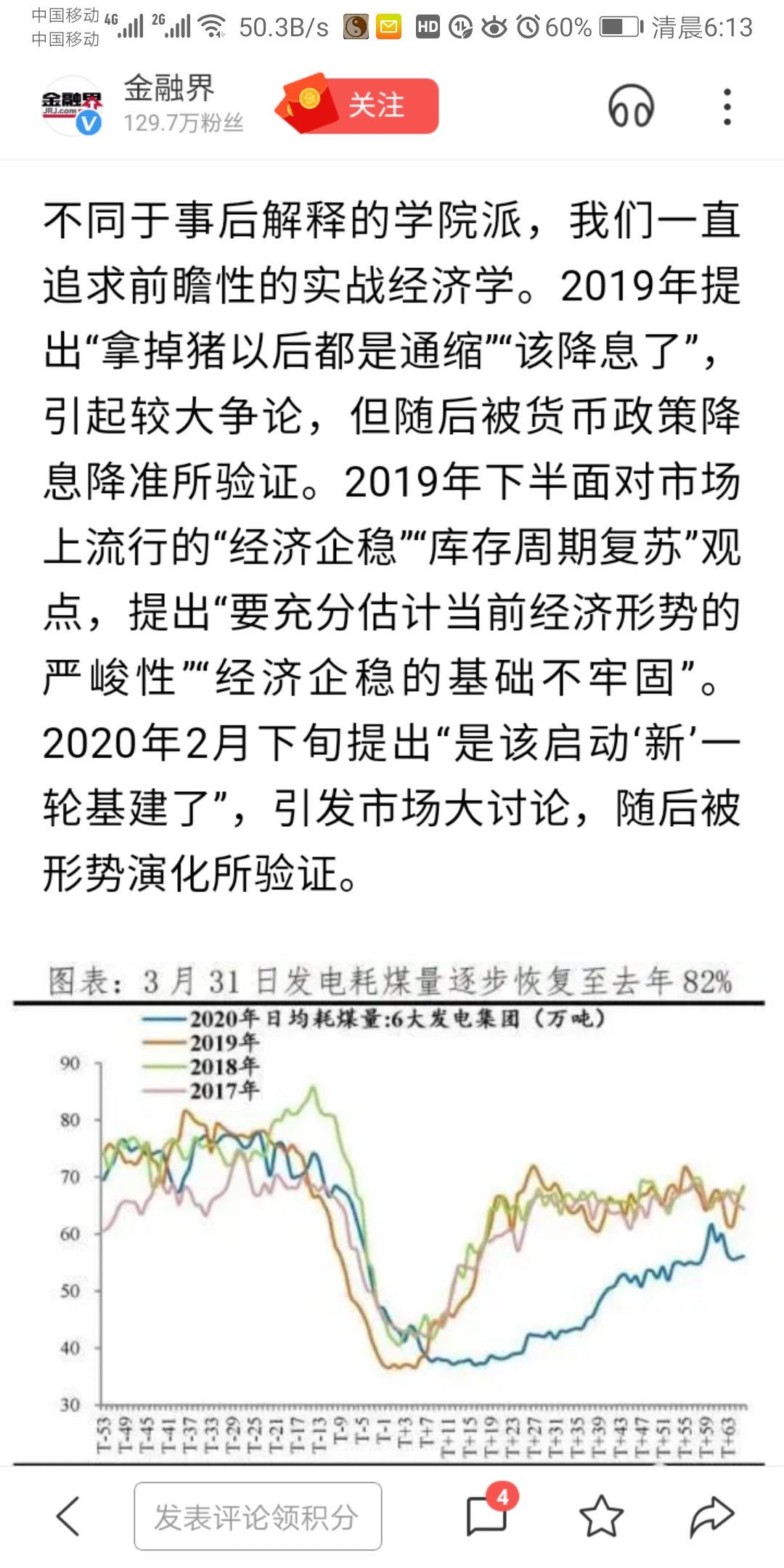Image resolution: width=784 pixels, height=1568 pixels.
Task: Share this article
Action: [x=712, y=1516]
